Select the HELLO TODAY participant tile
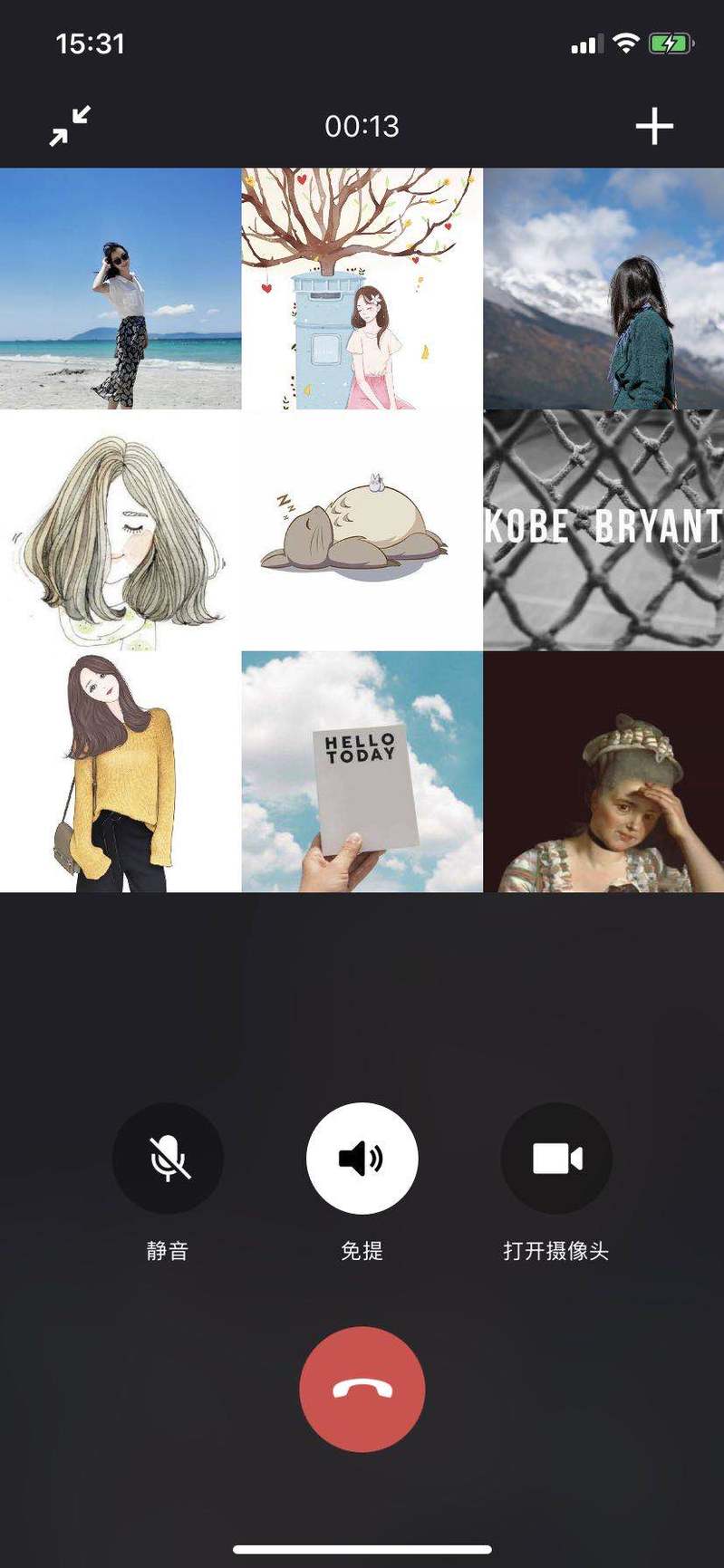The width and height of the screenshot is (724, 1568). pyautogui.click(x=362, y=772)
